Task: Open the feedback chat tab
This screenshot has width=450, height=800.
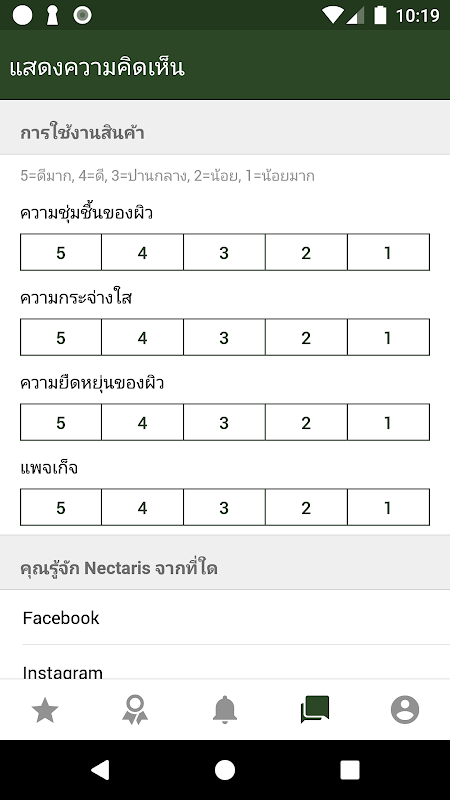Action: coord(315,710)
